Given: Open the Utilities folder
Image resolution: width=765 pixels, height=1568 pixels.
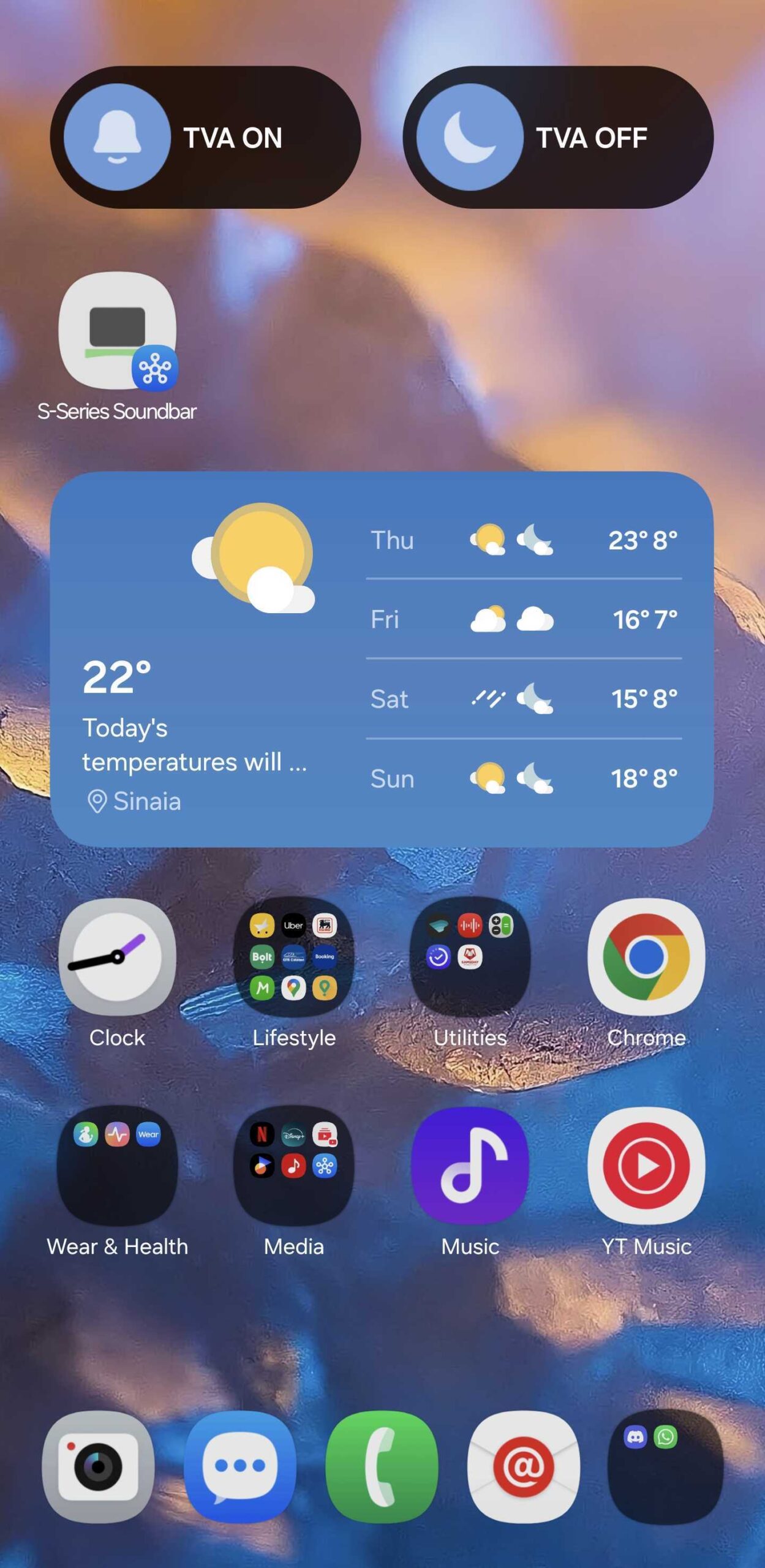Looking at the screenshot, I should tap(470, 957).
